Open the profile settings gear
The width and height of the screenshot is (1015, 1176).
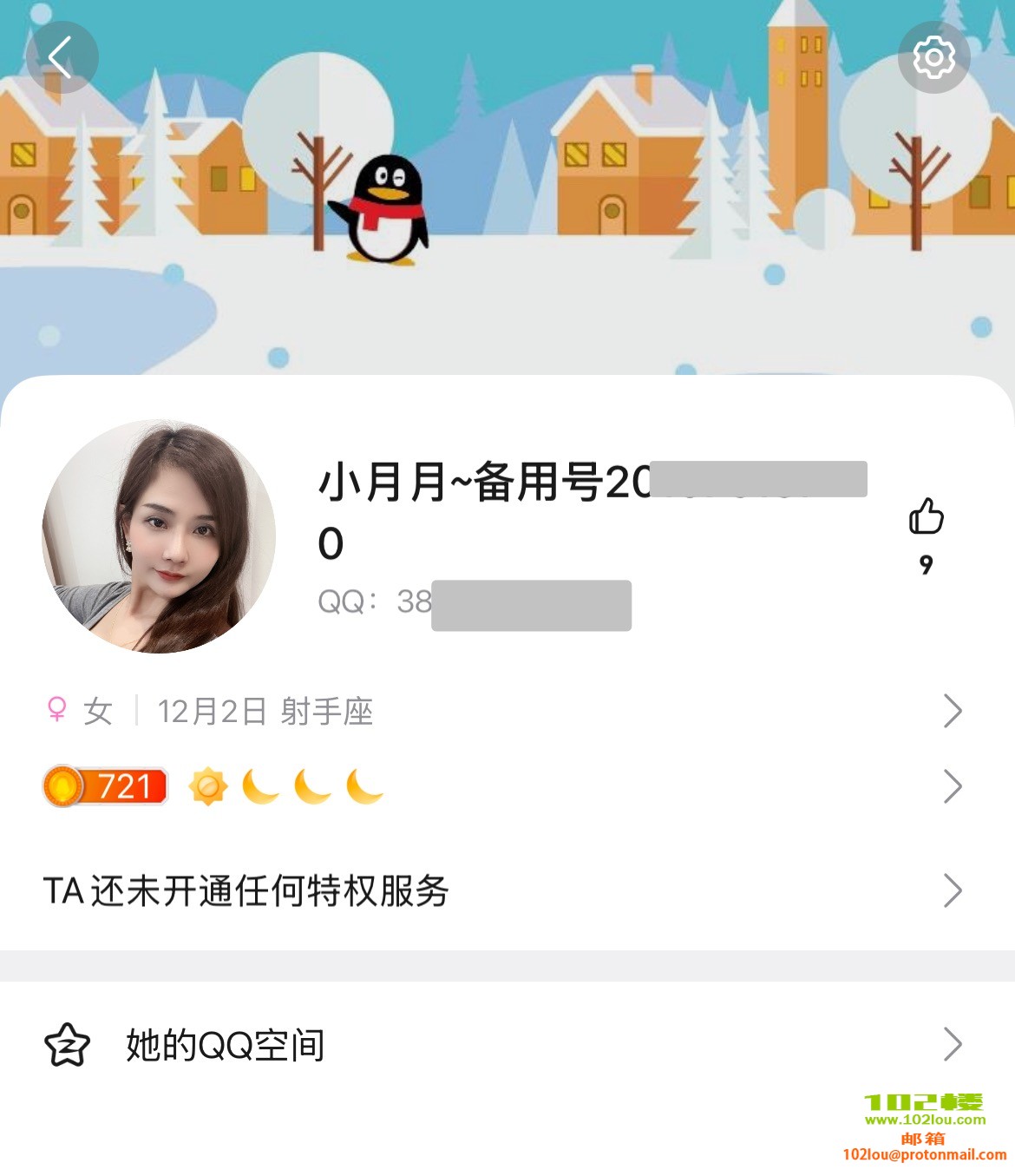click(x=933, y=57)
